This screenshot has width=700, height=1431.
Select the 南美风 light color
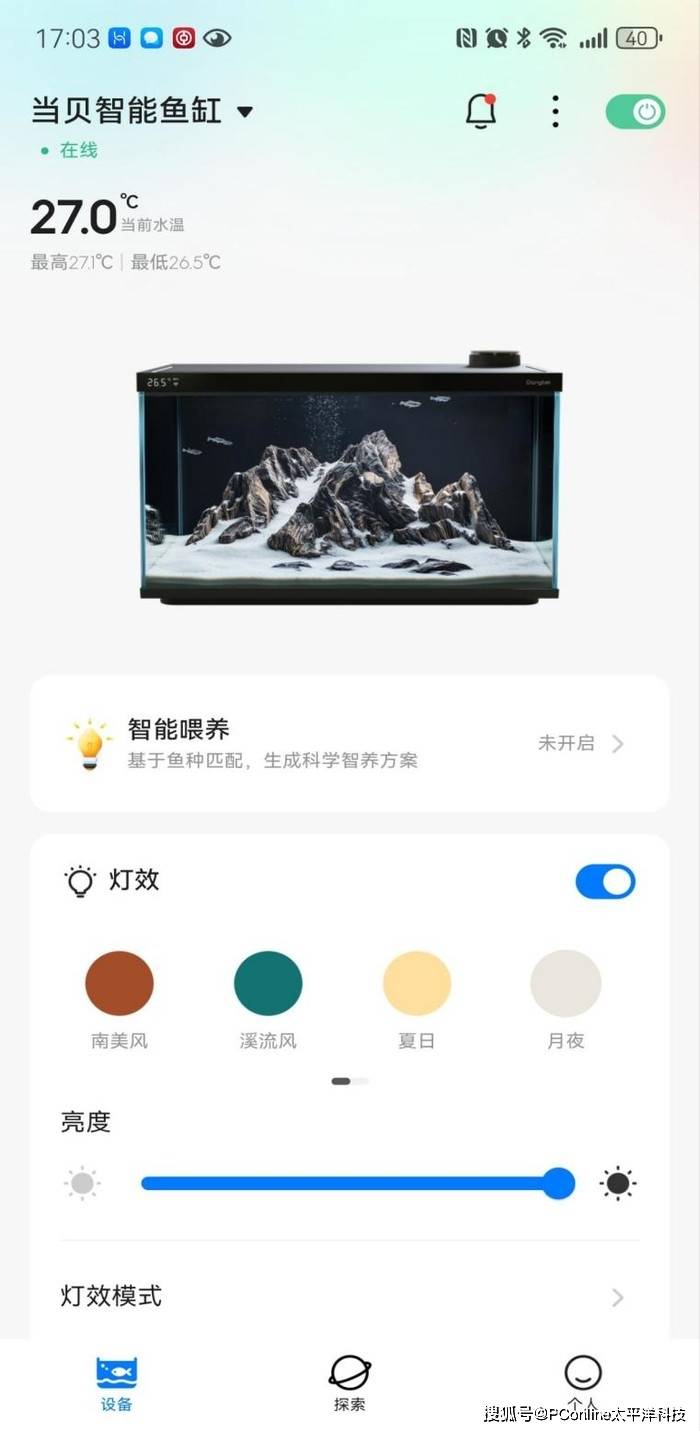click(119, 984)
